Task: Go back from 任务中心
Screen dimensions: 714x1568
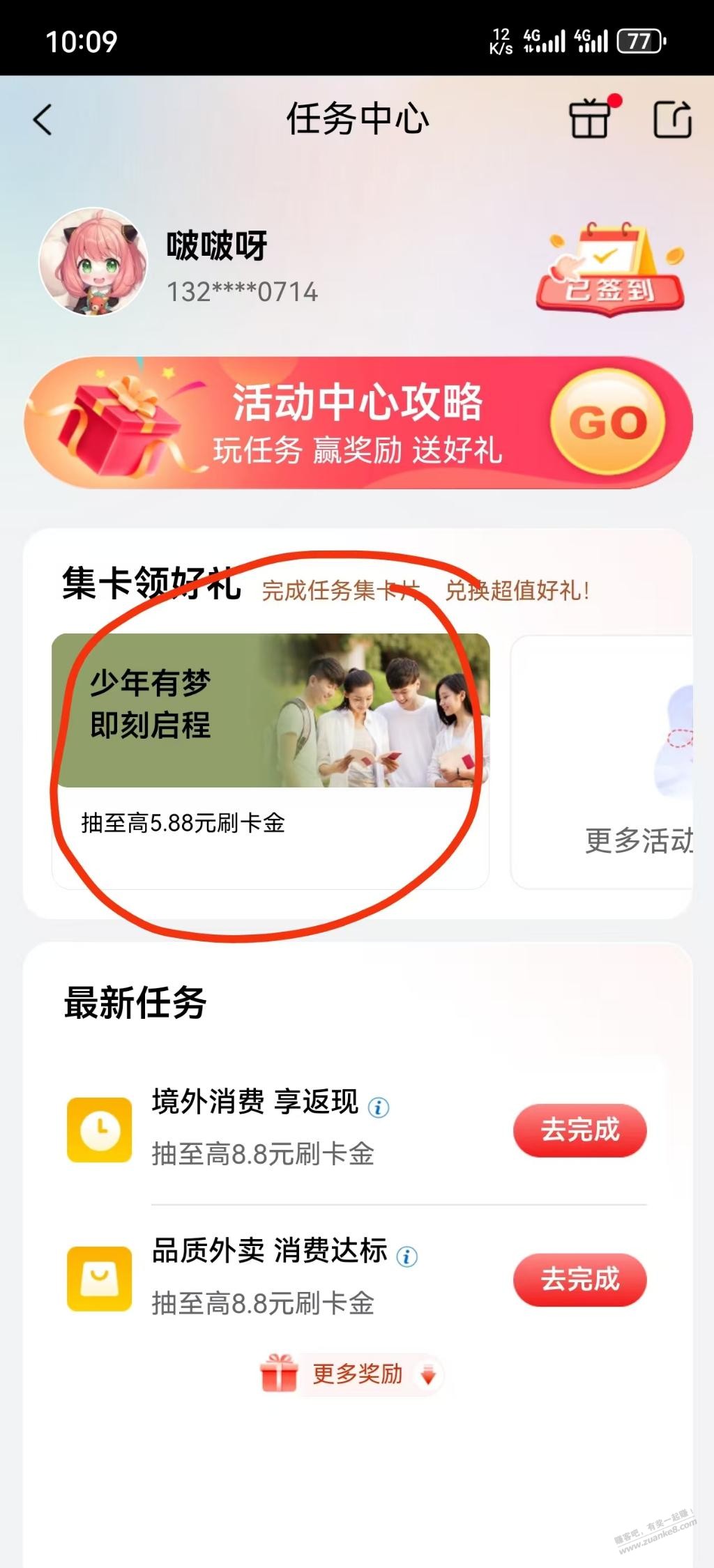Action: pos(43,119)
